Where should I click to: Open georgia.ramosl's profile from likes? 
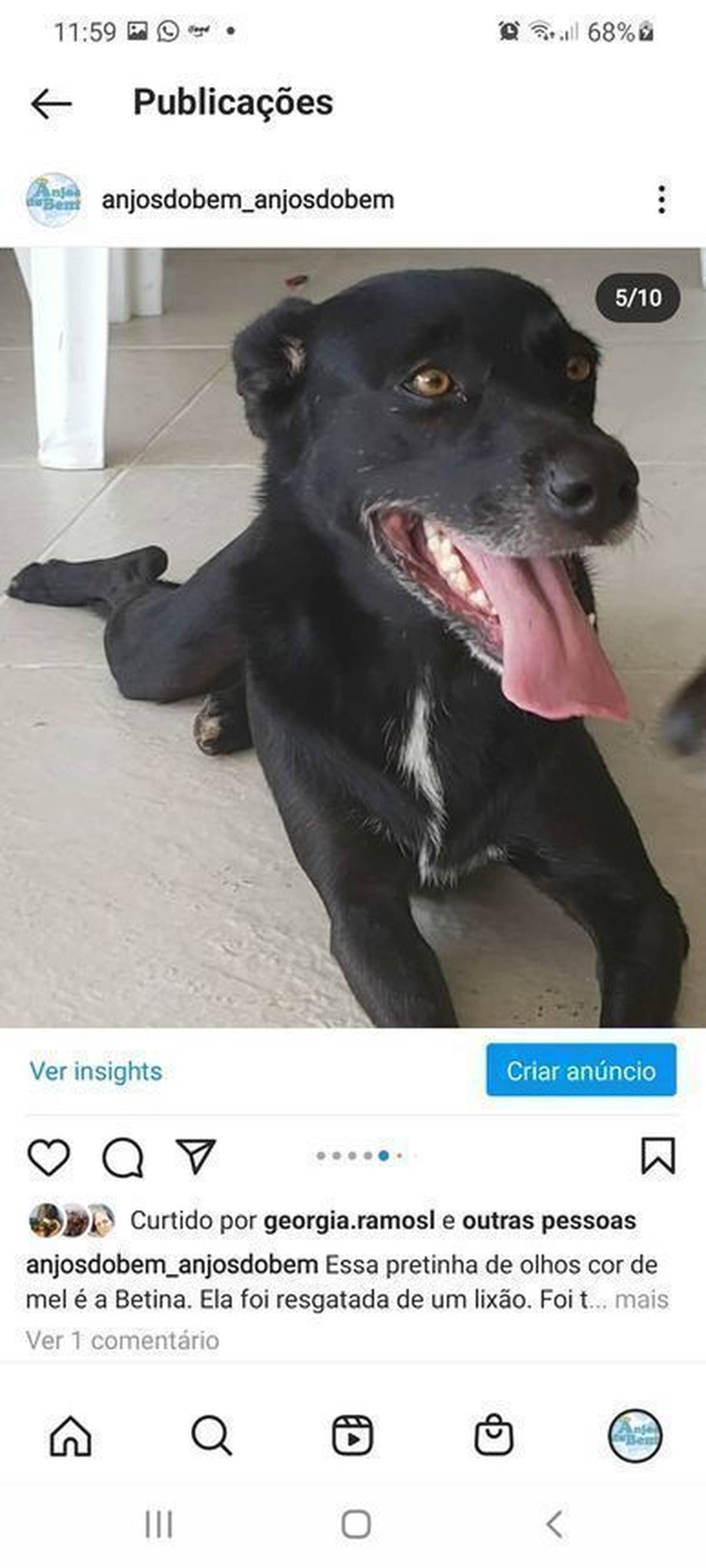pyautogui.click(x=349, y=1221)
